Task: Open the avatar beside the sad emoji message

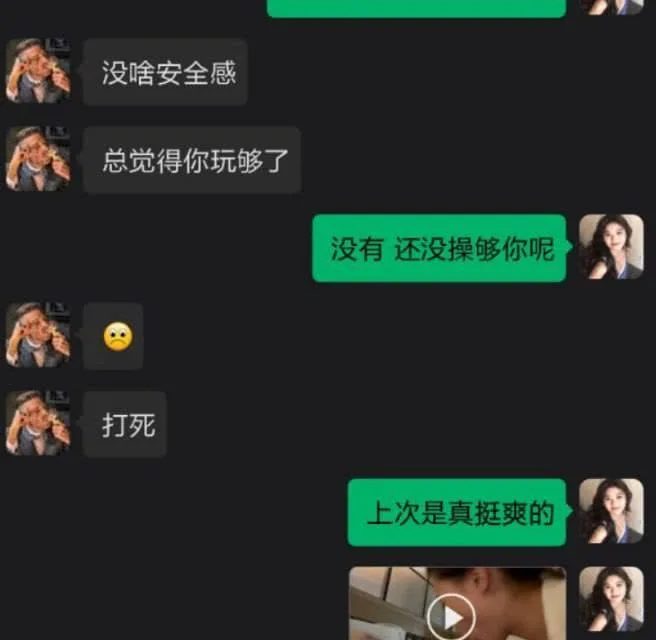Action: point(38,335)
